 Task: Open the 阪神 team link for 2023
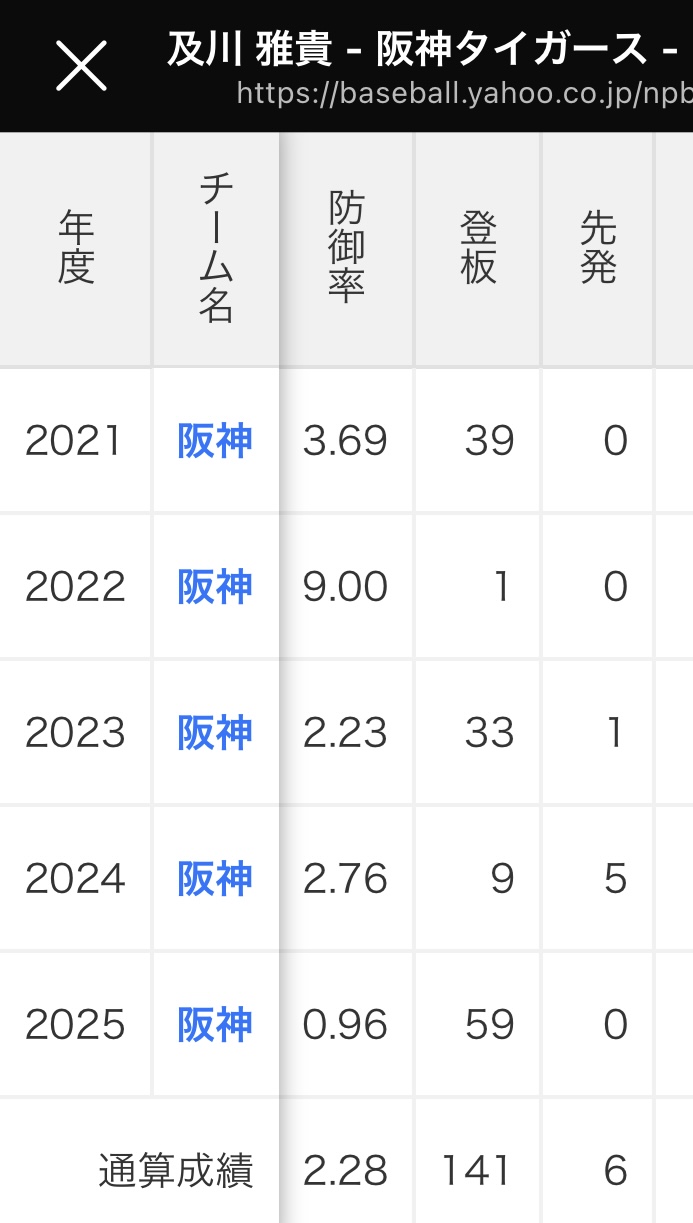coord(215,732)
